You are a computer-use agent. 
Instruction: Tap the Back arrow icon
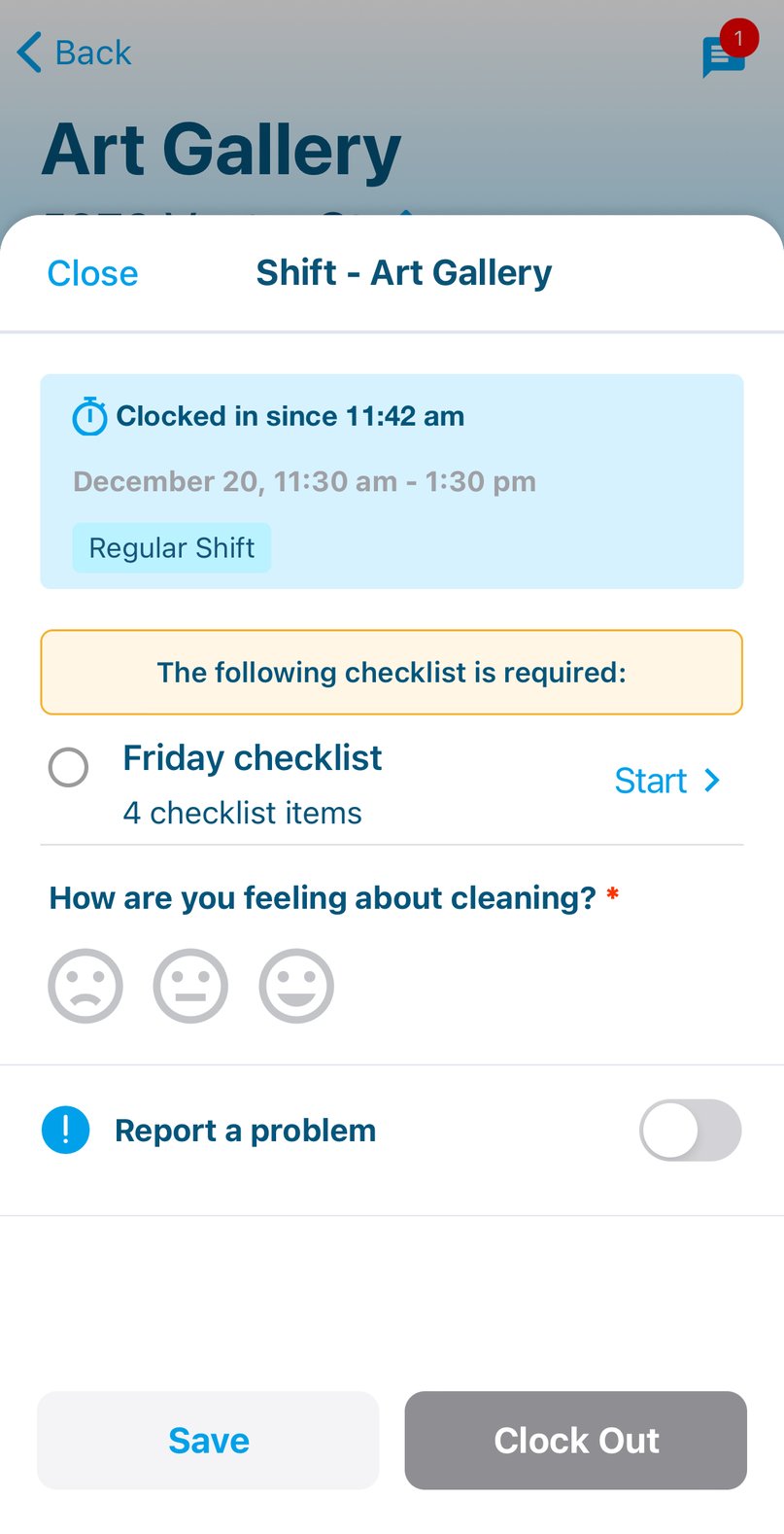pyautogui.click(x=26, y=52)
